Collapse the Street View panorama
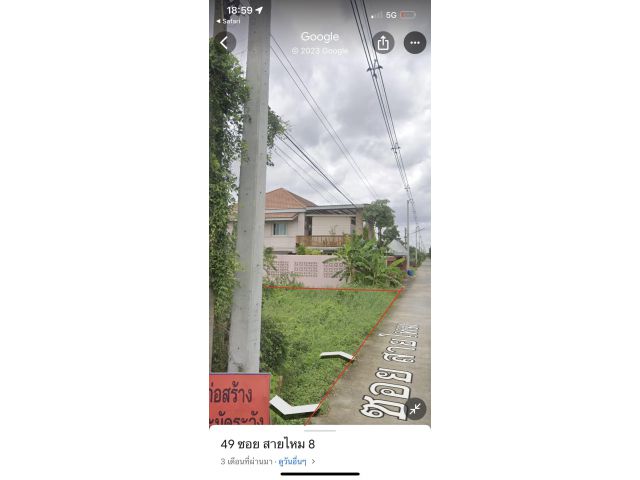640x480 pixels. pyautogui.click(x=415, y=408)
